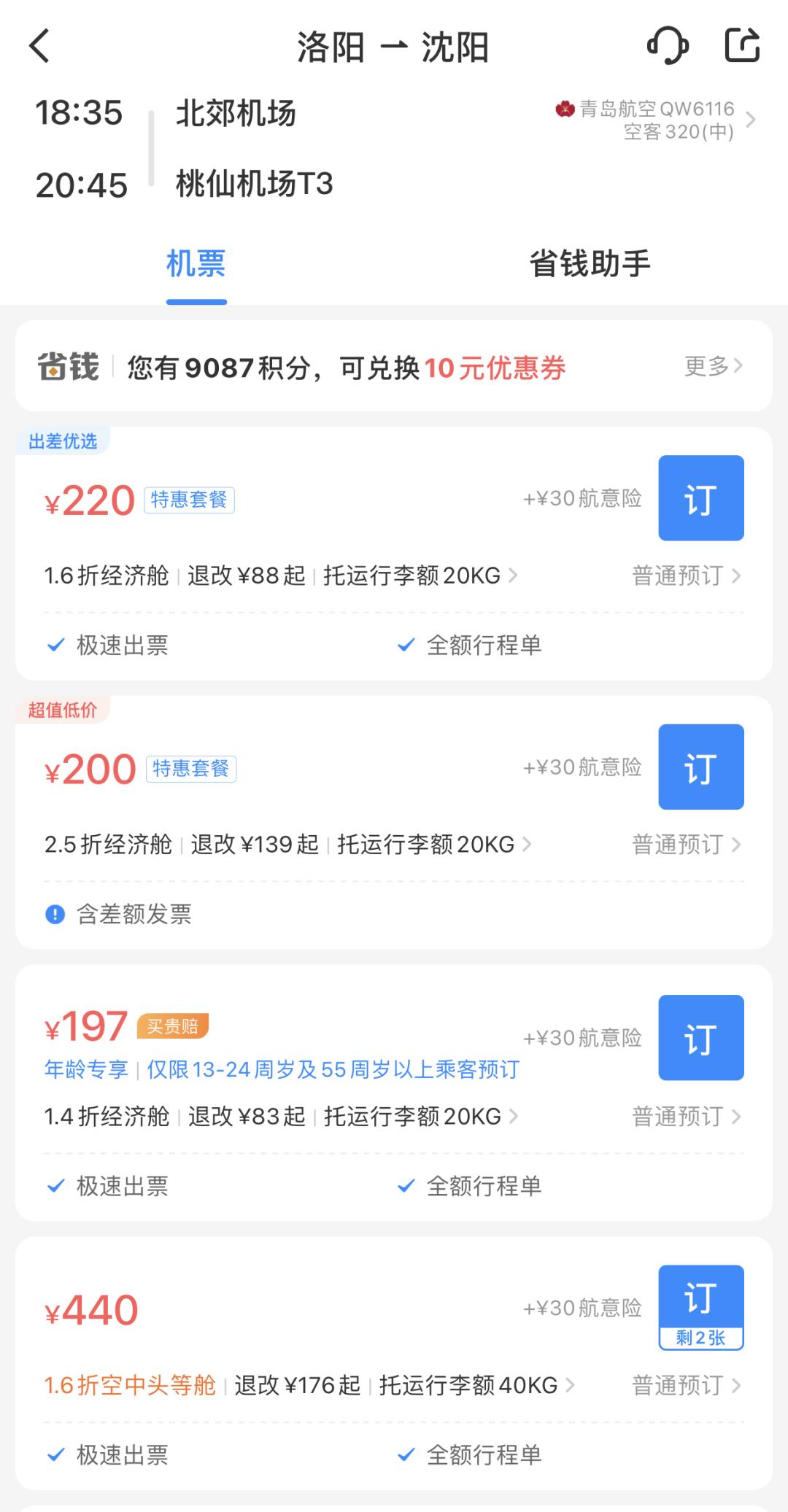
Task: Click the 极速出票 checkmark on ¥220 fare
Action: click(x=55, y=645)
